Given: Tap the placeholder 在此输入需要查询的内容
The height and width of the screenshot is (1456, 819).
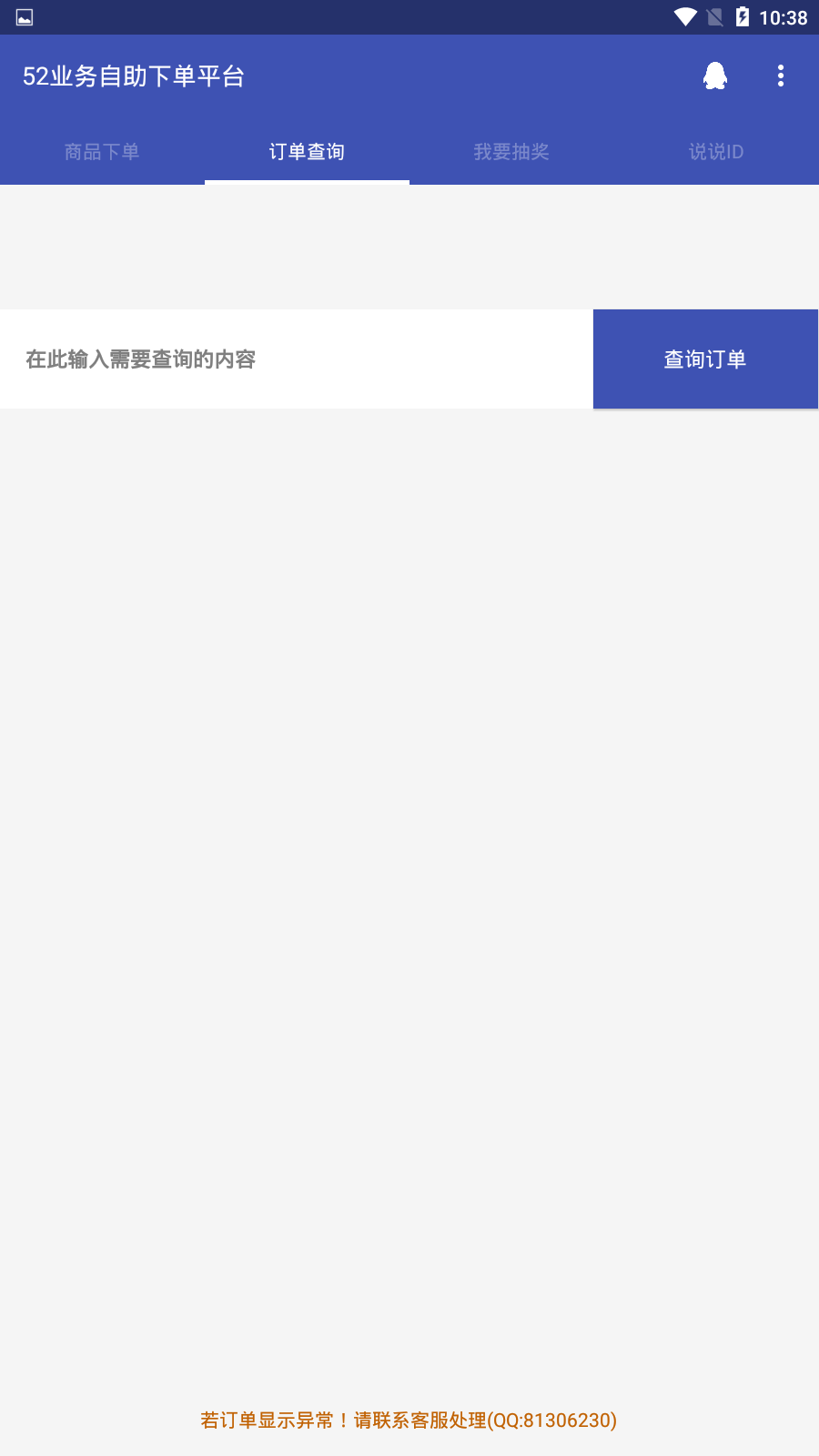Looking at the screenshot, I should pyautogui.click(x=140, y=359).
